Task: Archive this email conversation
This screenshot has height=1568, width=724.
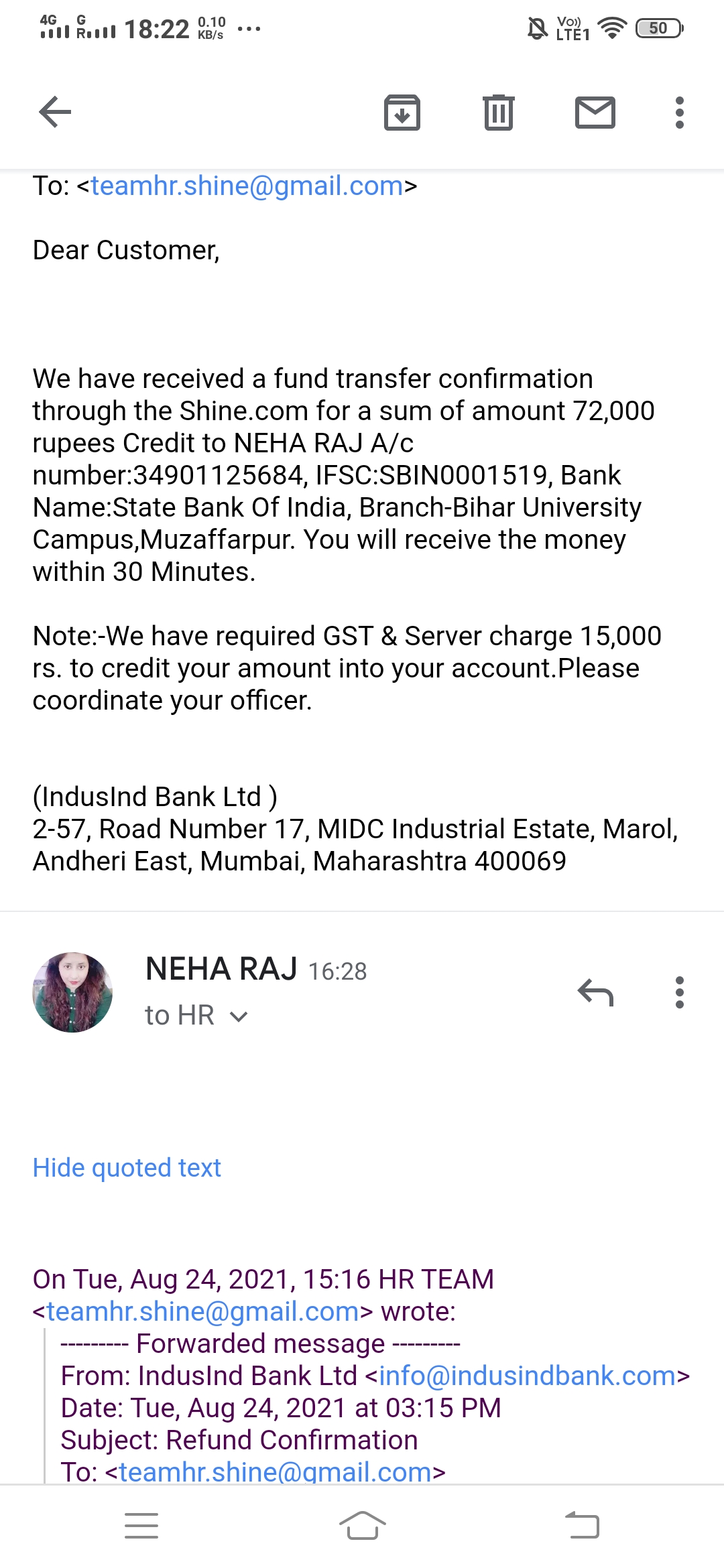Action: pyautogui.click(x=402, y=112)
